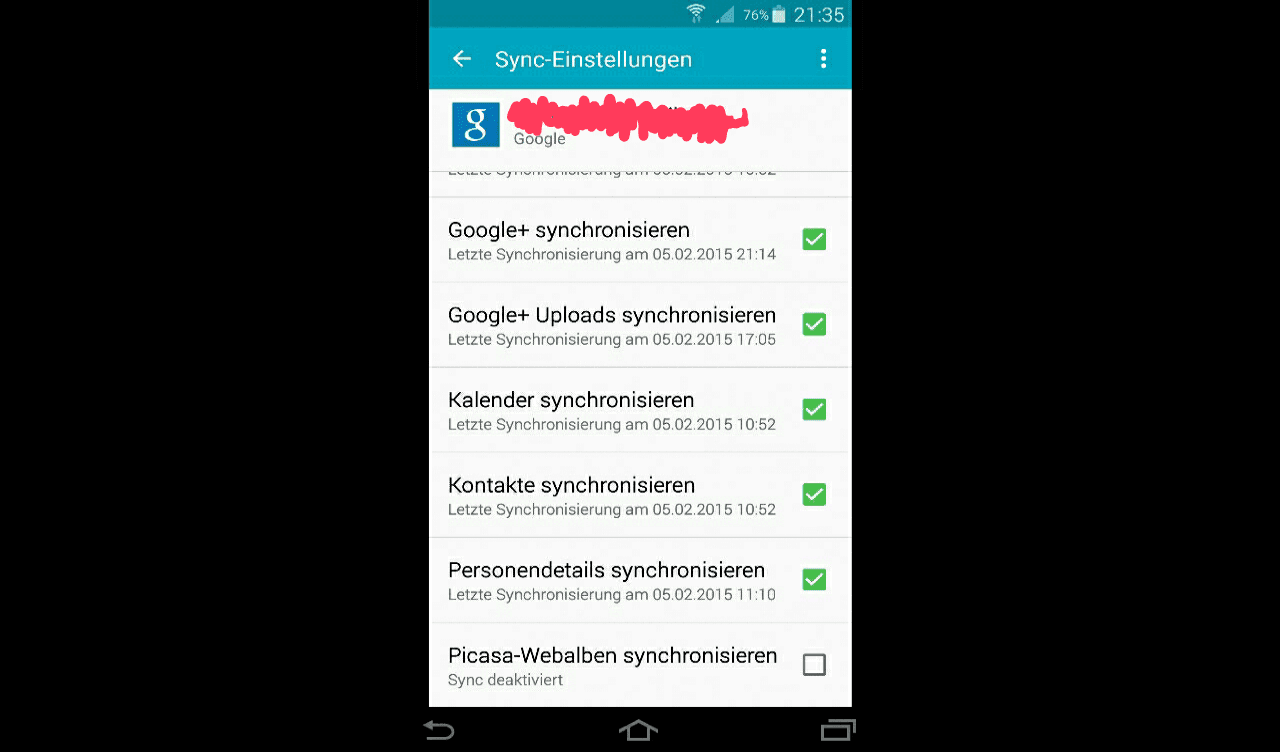The image size is (1280, 752).
Task: Open recent apps from navigation bar
Action: pos(838,730)
